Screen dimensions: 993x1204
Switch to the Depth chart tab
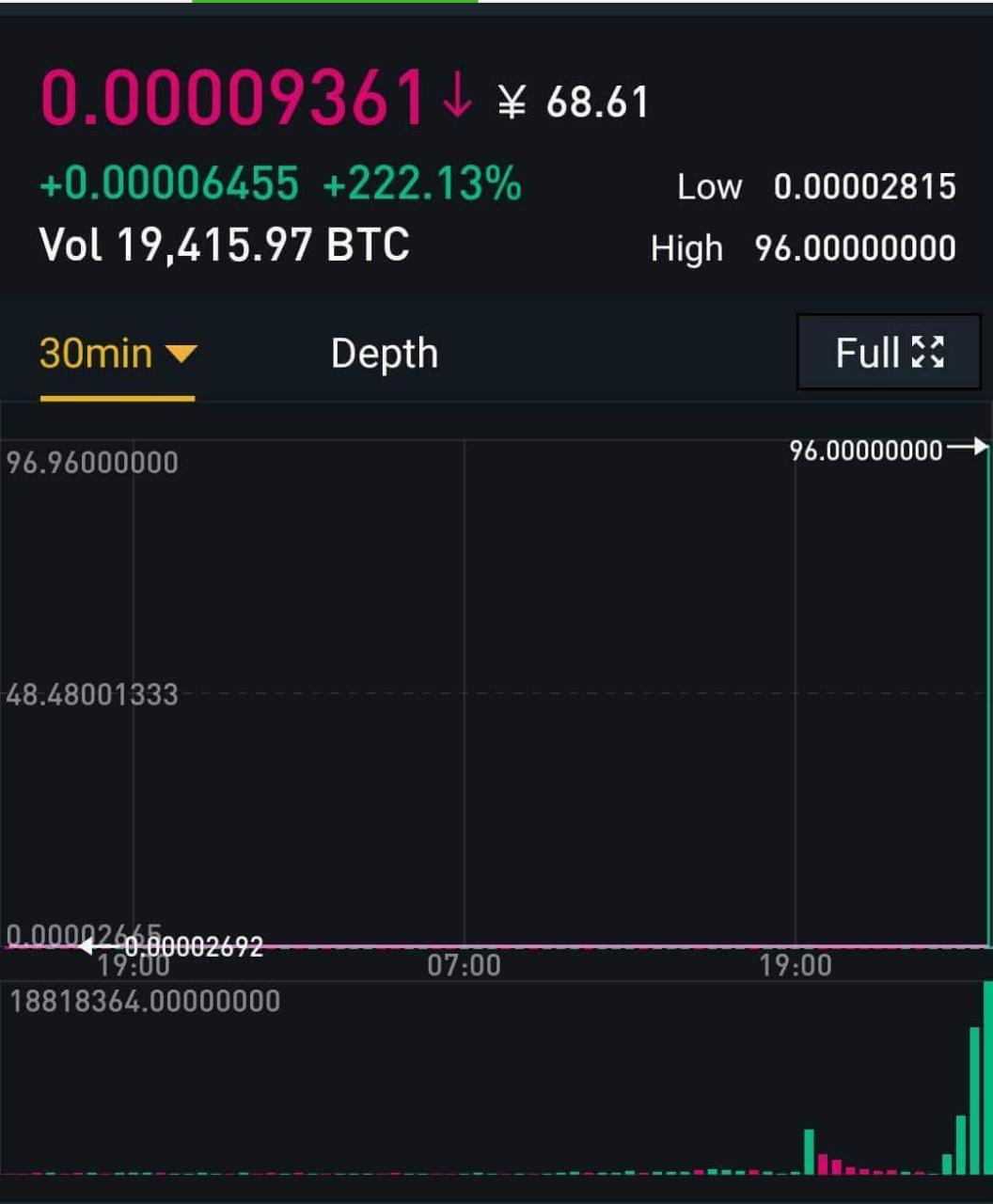click(x=384, y=355)
